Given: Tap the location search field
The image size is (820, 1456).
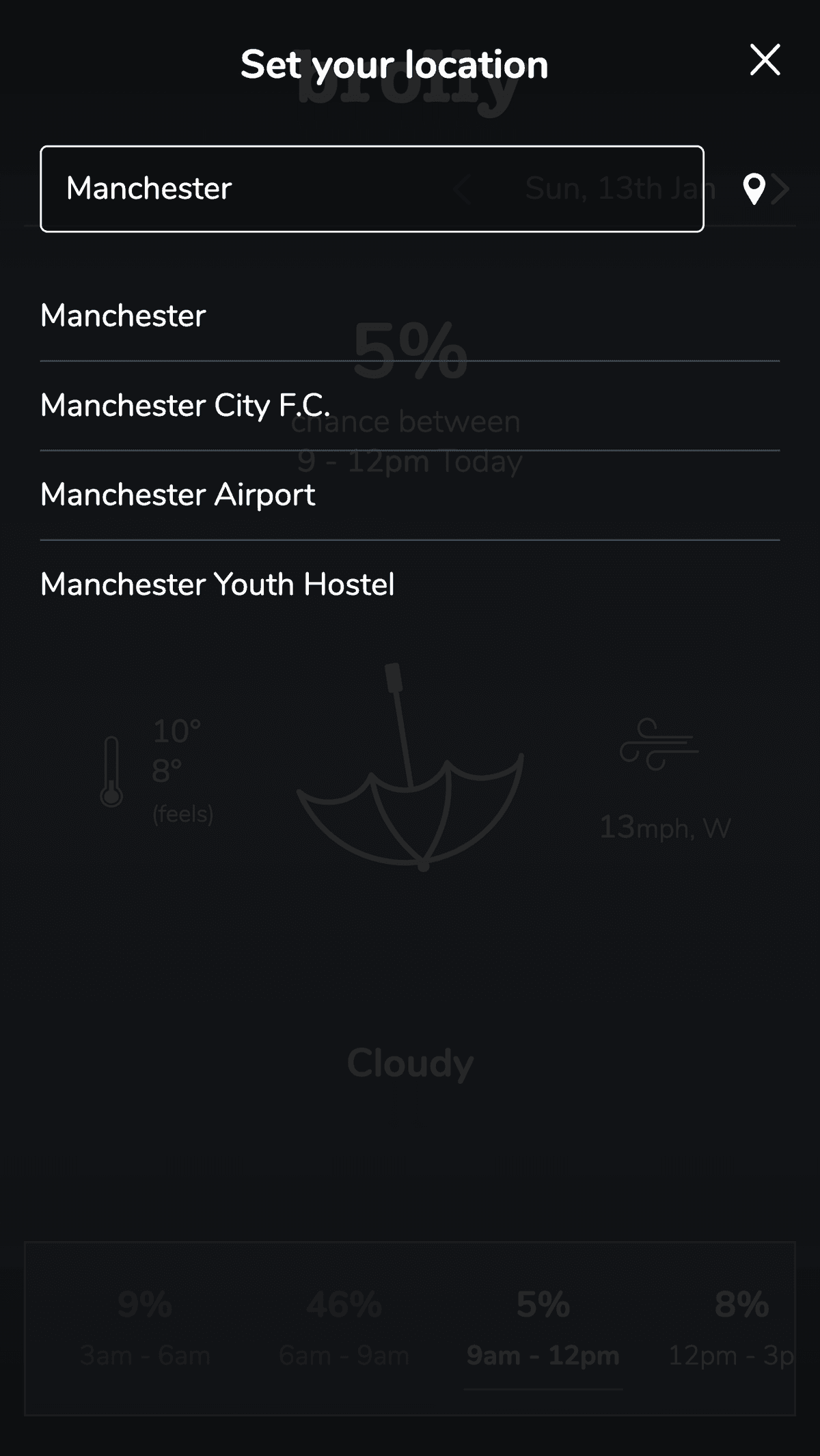Looking at the screenshot, I should [372, 189].
